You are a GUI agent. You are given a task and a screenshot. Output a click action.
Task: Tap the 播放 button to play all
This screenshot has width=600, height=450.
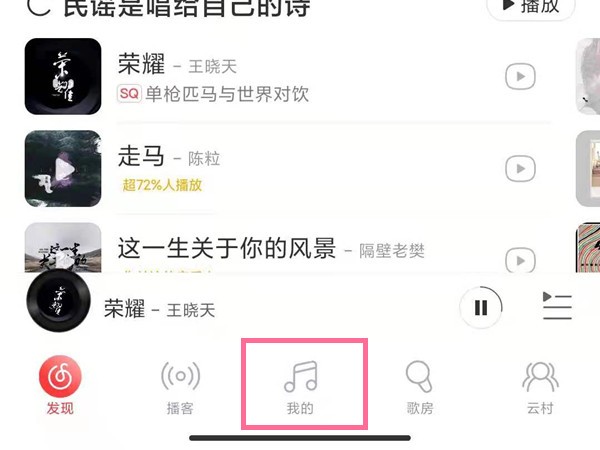(x=531, y=8)
